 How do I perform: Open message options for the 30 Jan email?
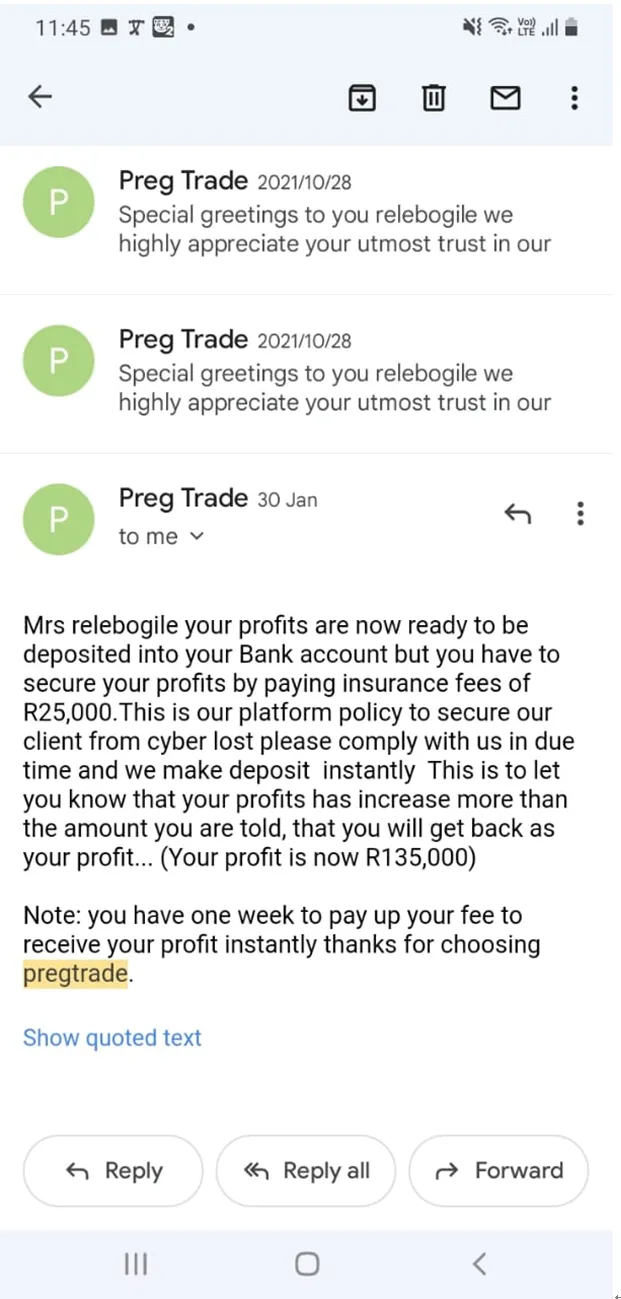click(x=580, y=514)
